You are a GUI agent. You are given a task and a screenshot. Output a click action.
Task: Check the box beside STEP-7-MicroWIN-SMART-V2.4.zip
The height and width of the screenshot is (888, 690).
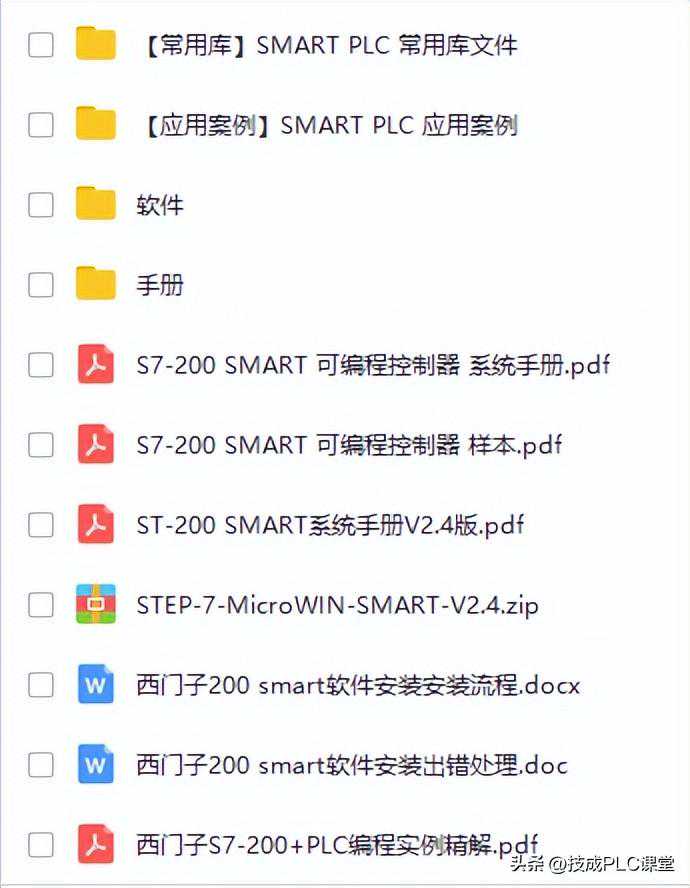[x=41, y=604]
